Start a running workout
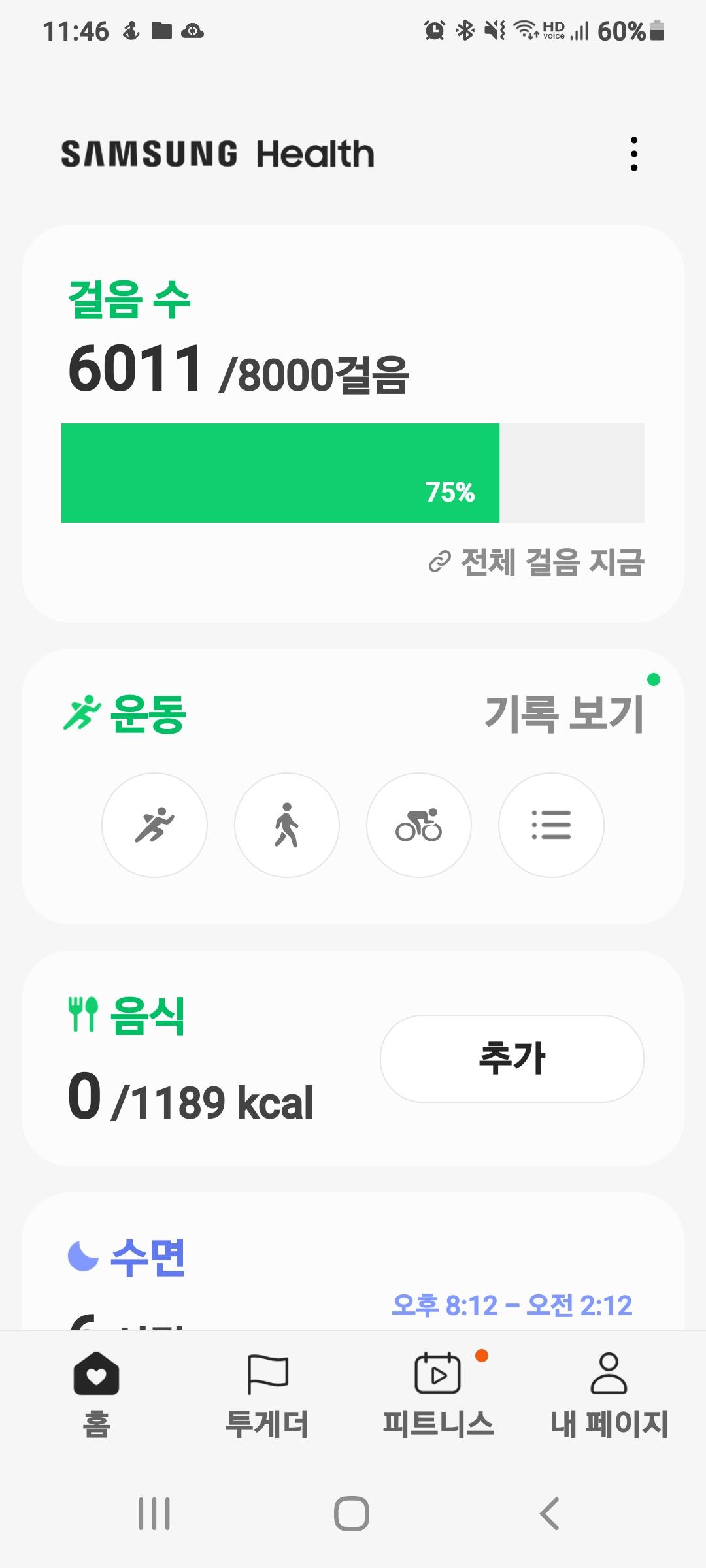The height and width of the screenshot is (1568, 706). click(154, 825)
